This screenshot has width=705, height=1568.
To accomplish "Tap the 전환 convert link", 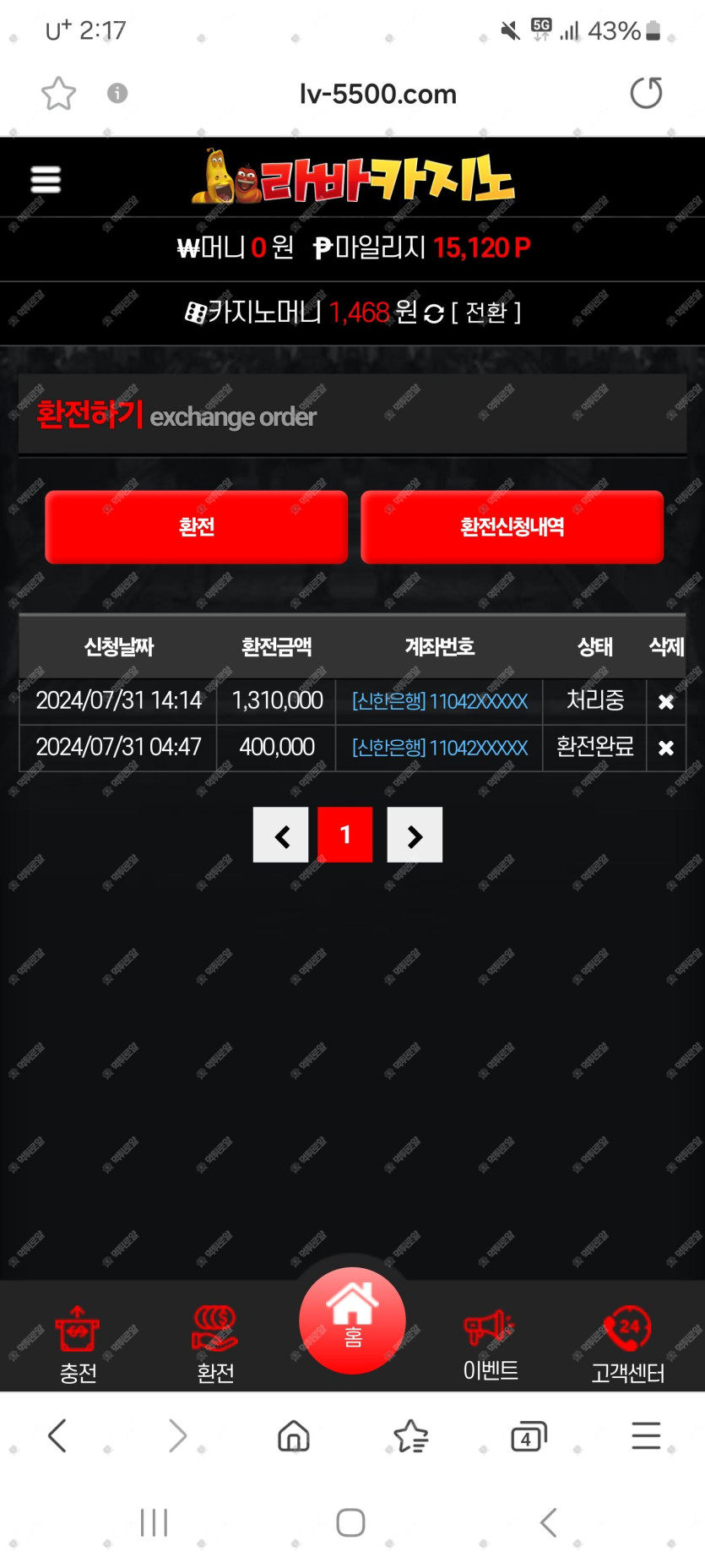I will [x=486, y=313].
